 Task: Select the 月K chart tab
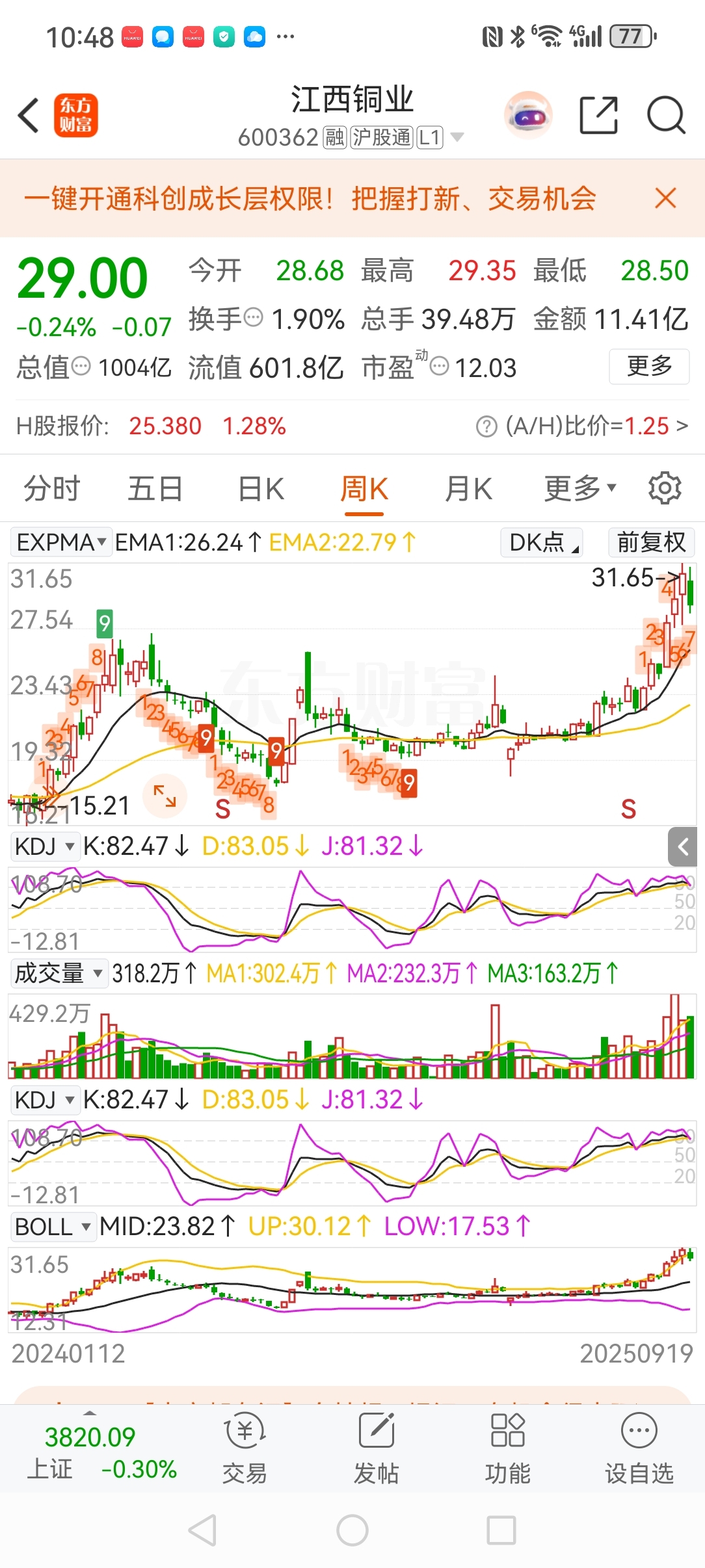468,489
